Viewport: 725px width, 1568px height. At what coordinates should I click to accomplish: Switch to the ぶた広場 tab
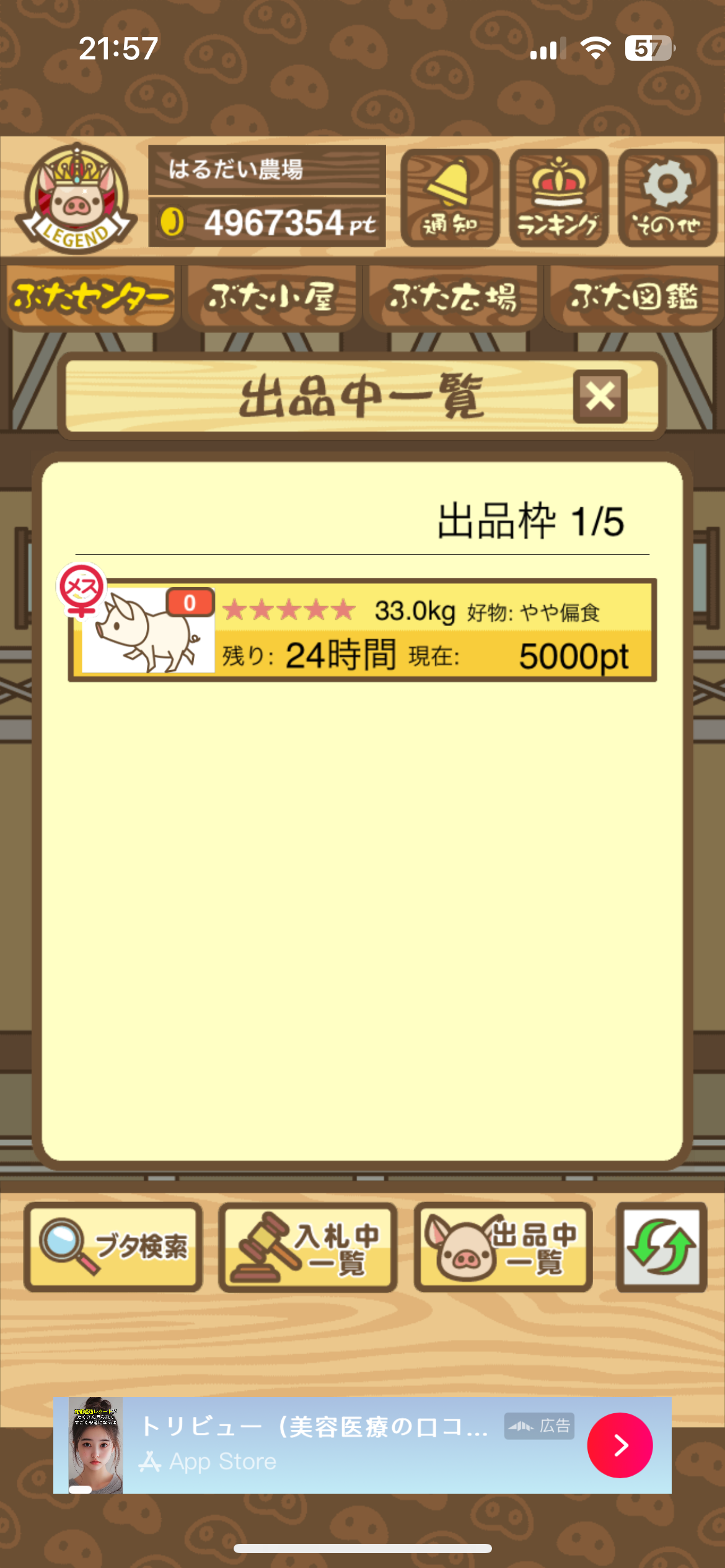[452, 297]
